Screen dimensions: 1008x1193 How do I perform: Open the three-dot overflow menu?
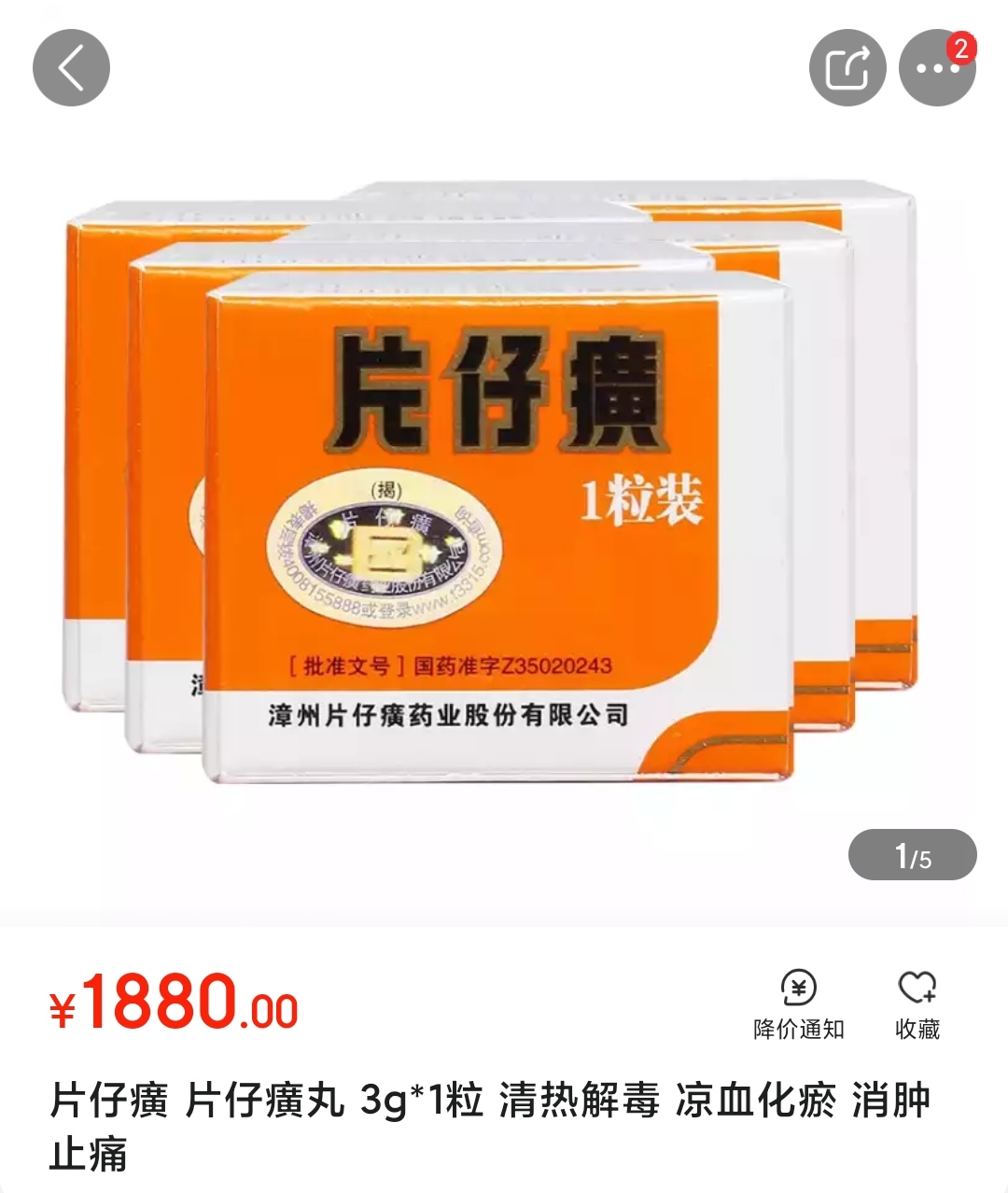pos(936,68)
